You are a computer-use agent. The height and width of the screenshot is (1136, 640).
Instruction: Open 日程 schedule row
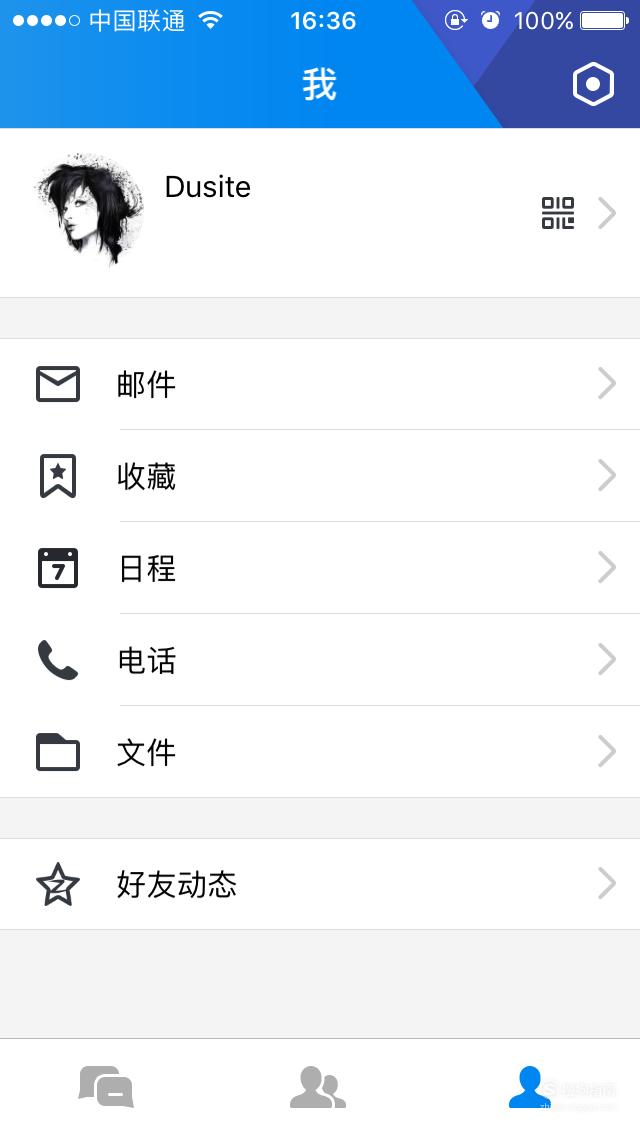[x=320, y=568]
